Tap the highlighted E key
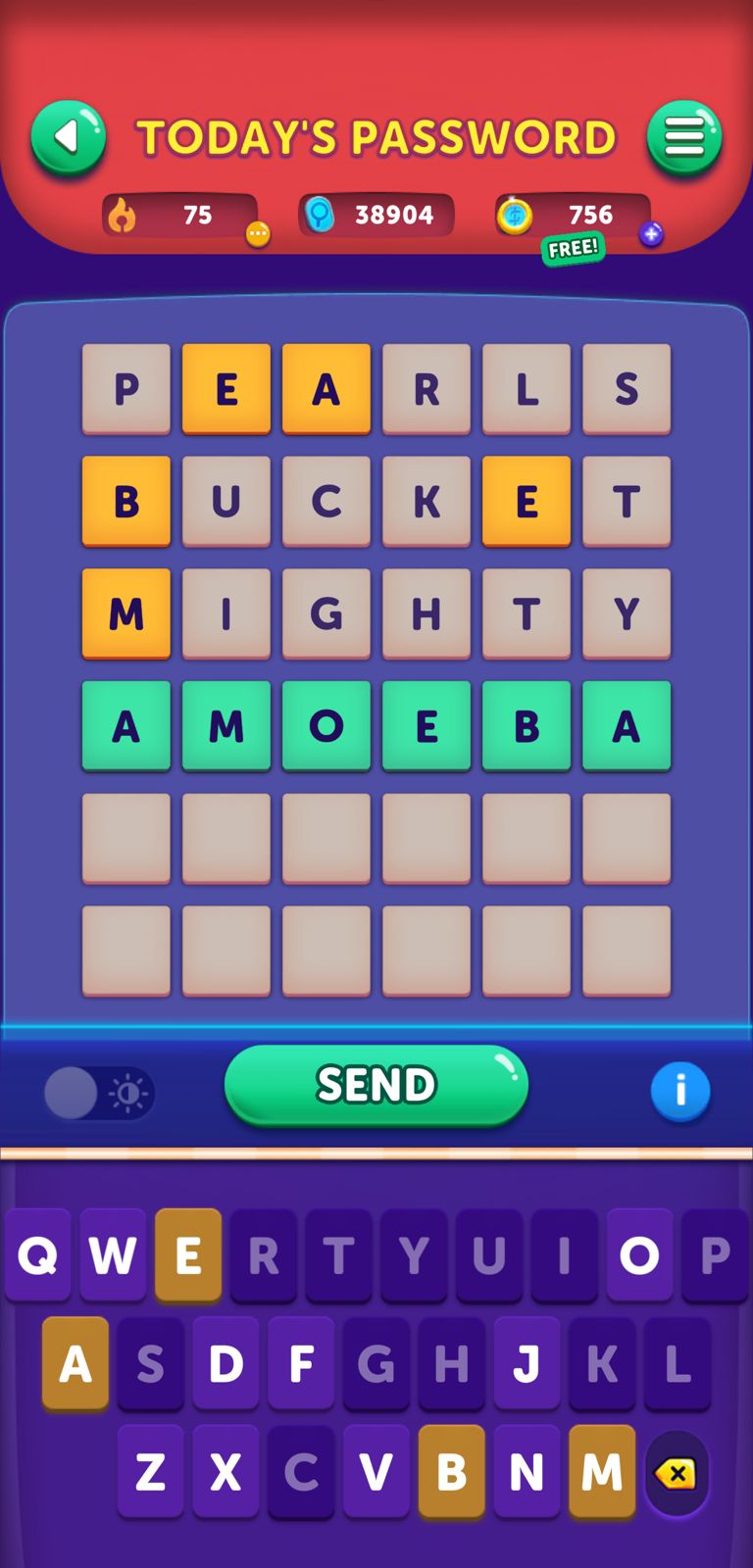753x1568 pixels. pos(188,1255)
